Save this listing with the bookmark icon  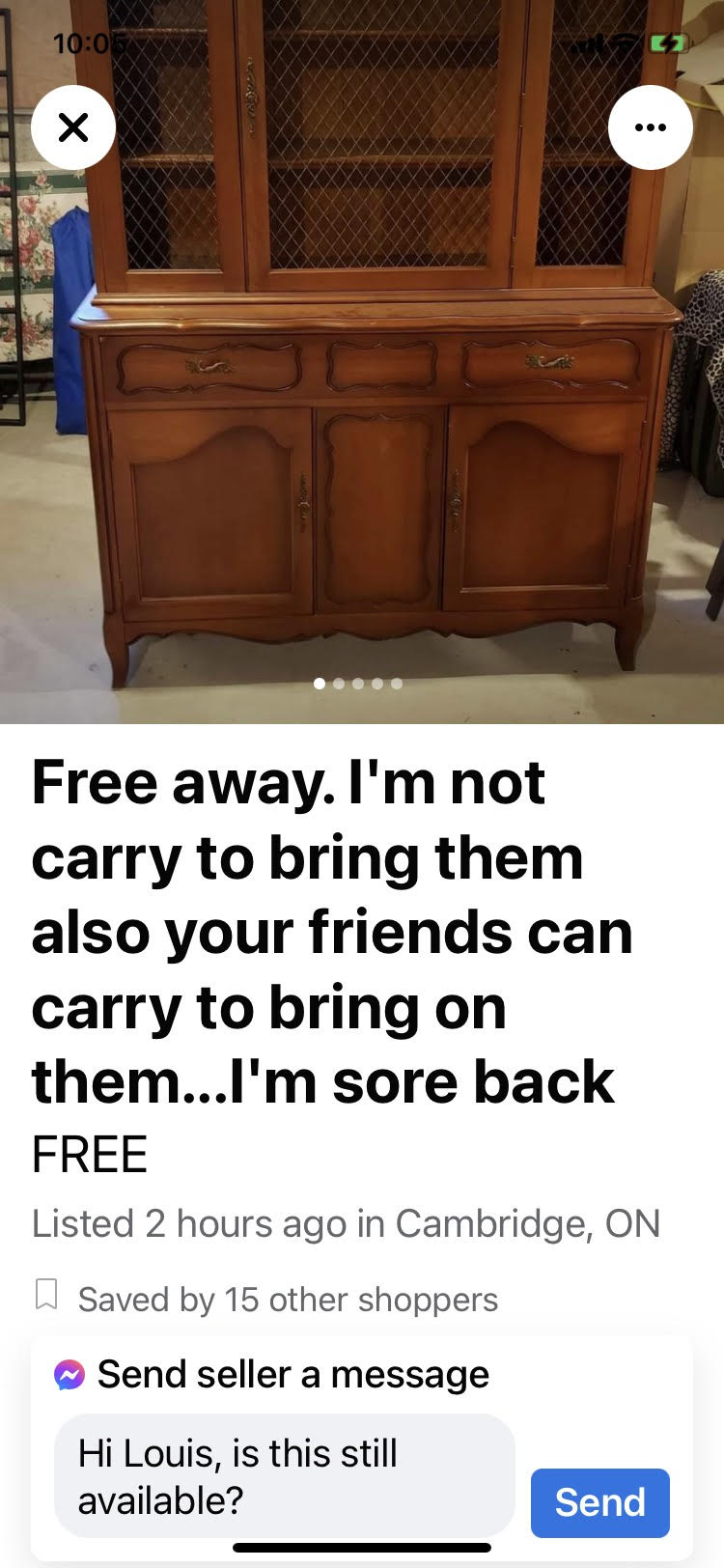pos(46,1295)
